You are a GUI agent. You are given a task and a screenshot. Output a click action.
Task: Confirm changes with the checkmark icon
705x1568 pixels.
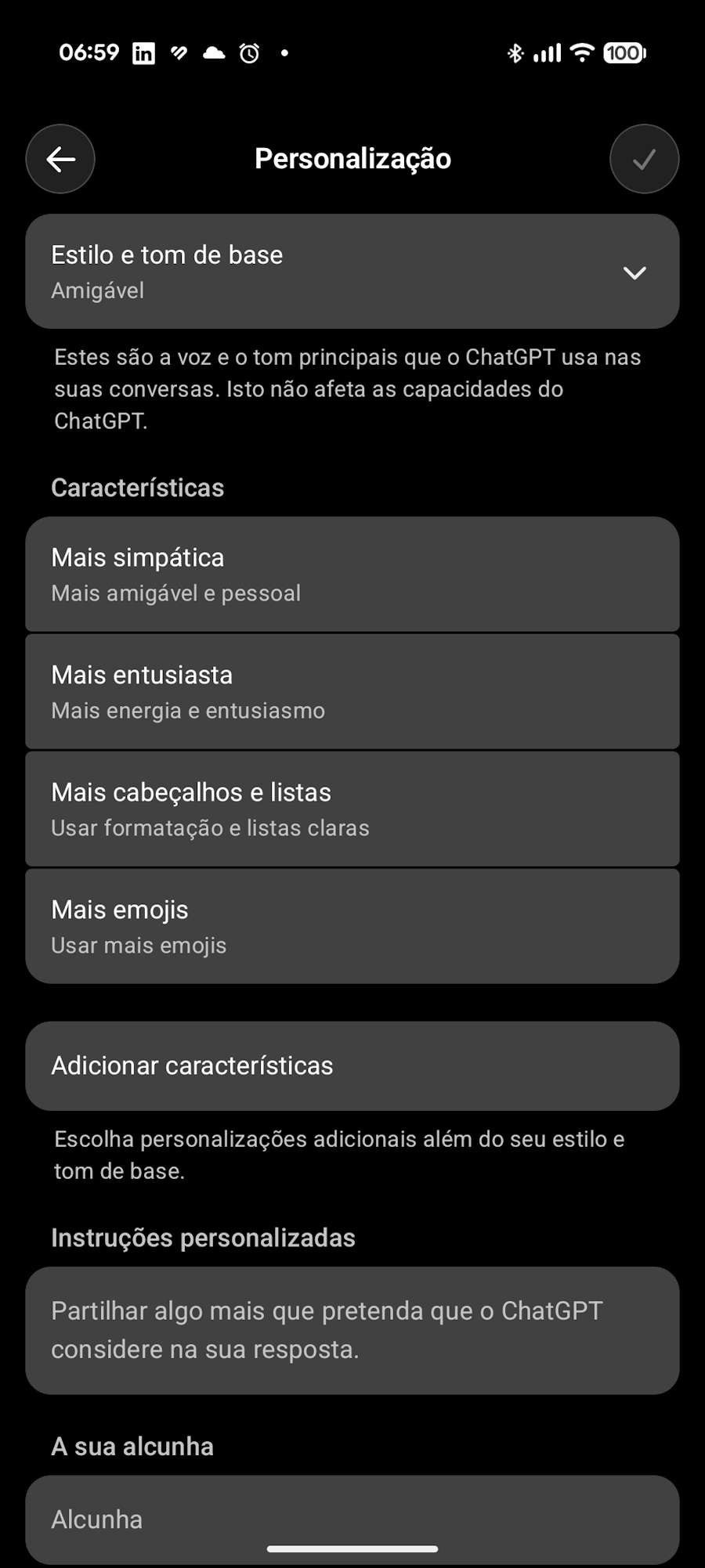point(644,159)
